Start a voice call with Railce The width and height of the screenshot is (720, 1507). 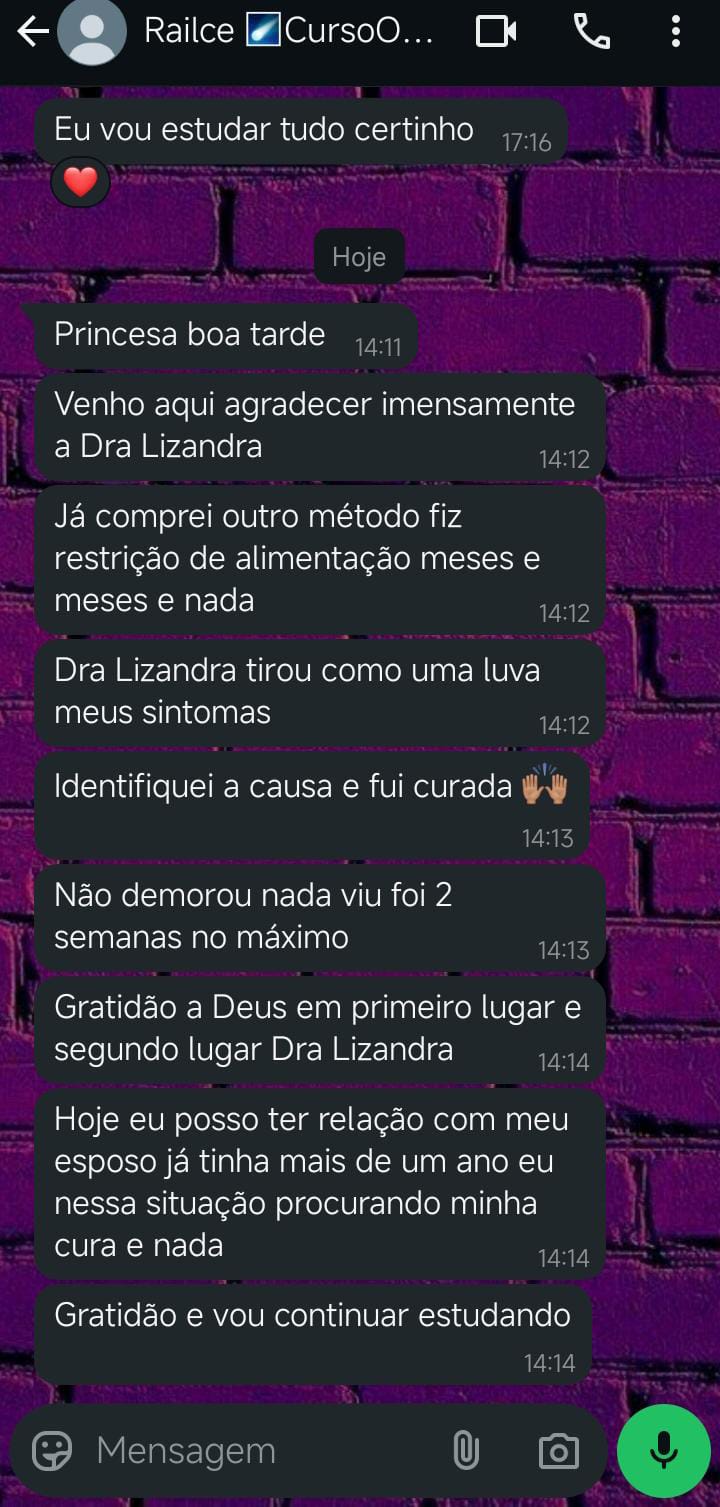591,33
